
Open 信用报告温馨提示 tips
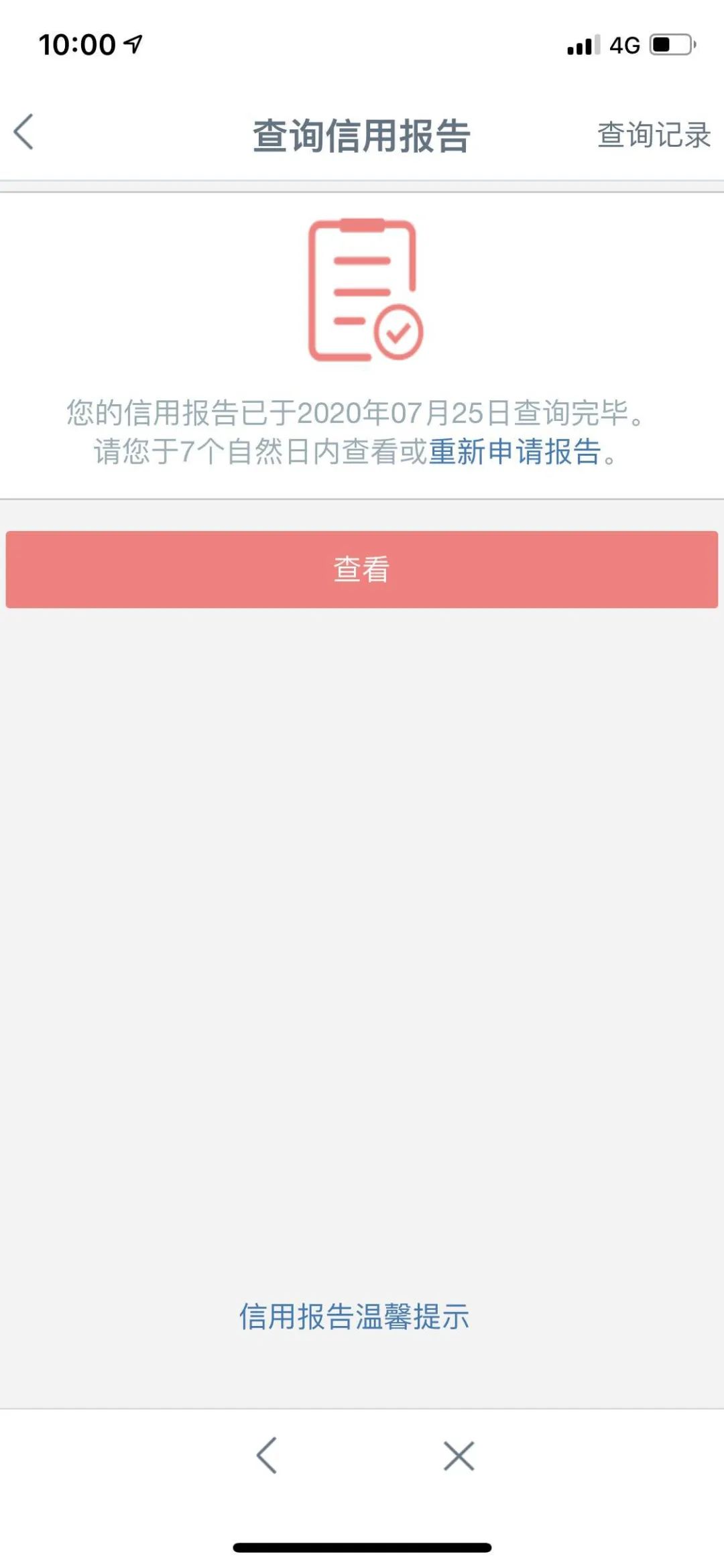click(354, 1317)
